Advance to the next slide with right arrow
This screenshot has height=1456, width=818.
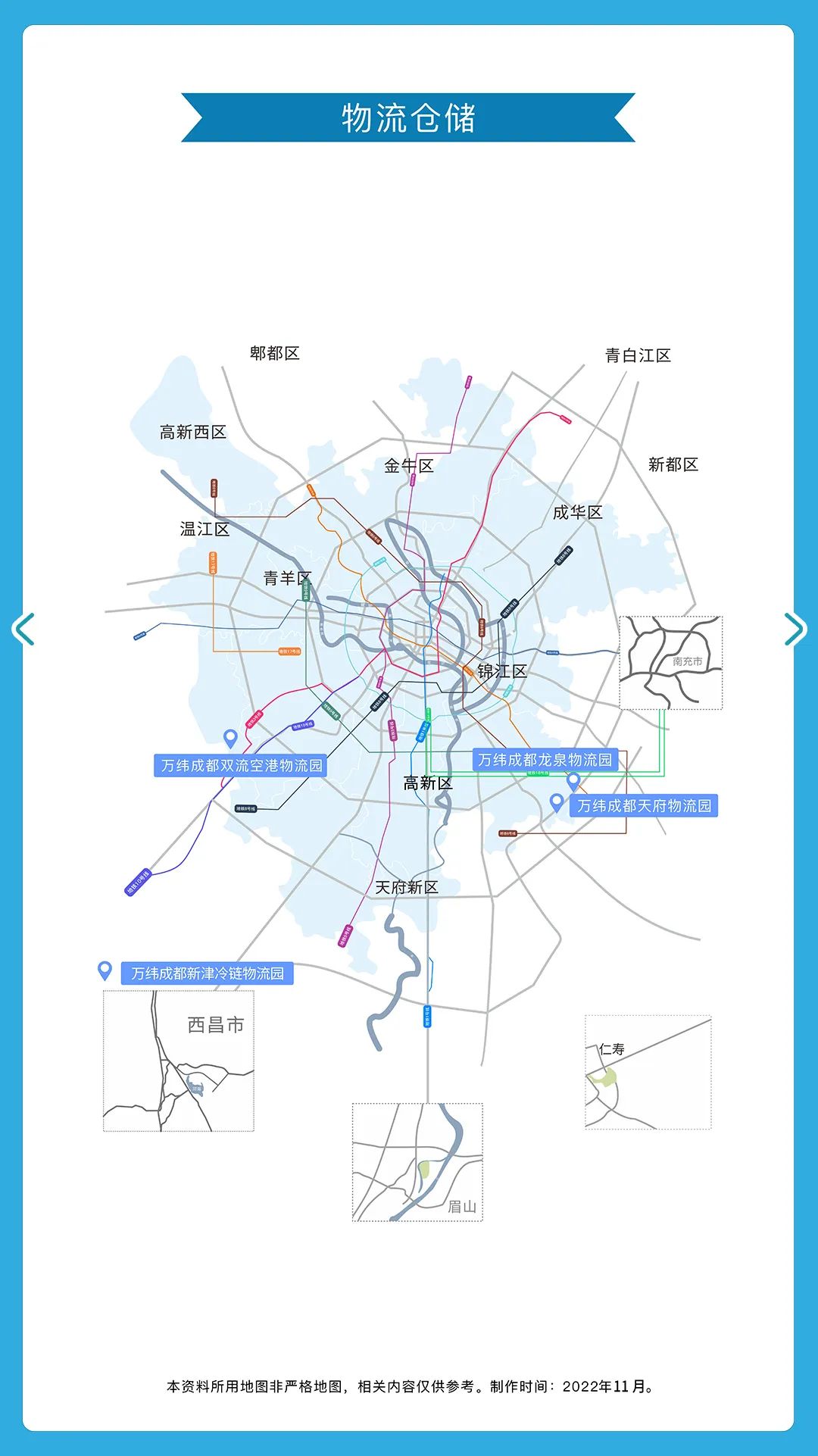pos(795,629)
